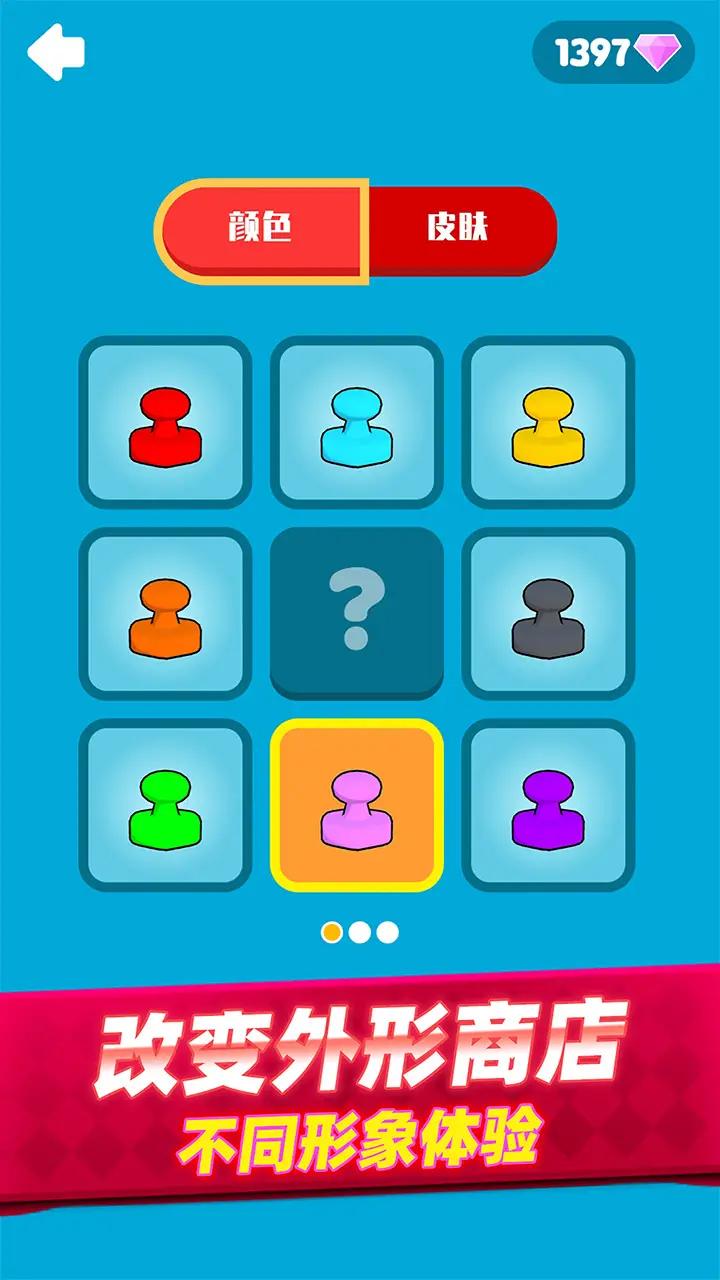
Task: Choose the cyan character color
Action: pos(357,423)
